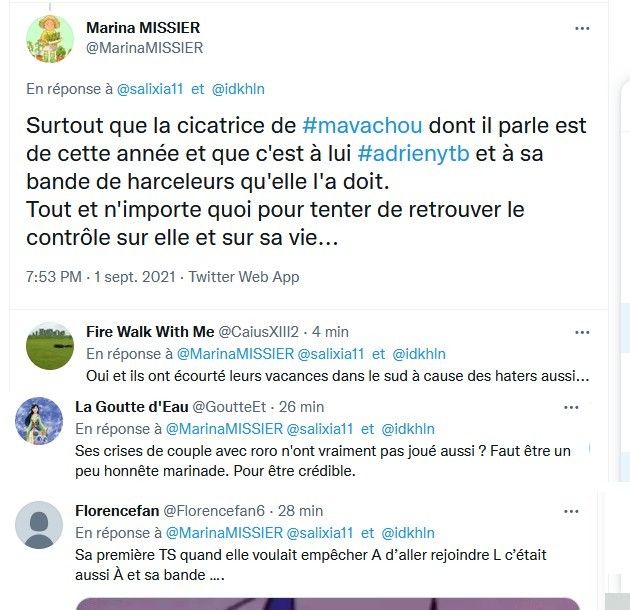Viewport: 630px width, 610px height.
Task: Open overflow menu on Fire Walk With Me's reply
Action: [582, 331]
